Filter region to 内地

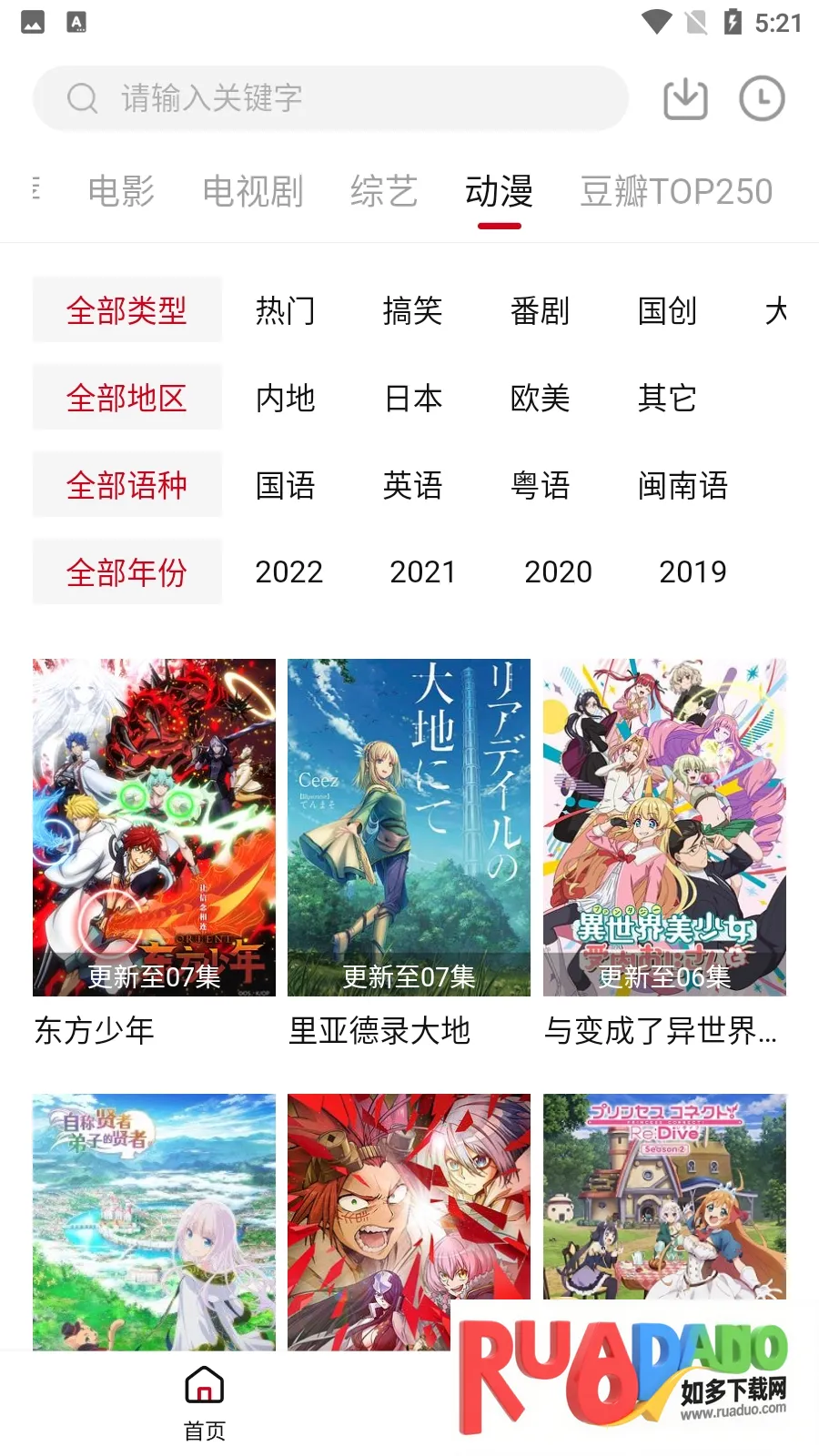[285, 399]
